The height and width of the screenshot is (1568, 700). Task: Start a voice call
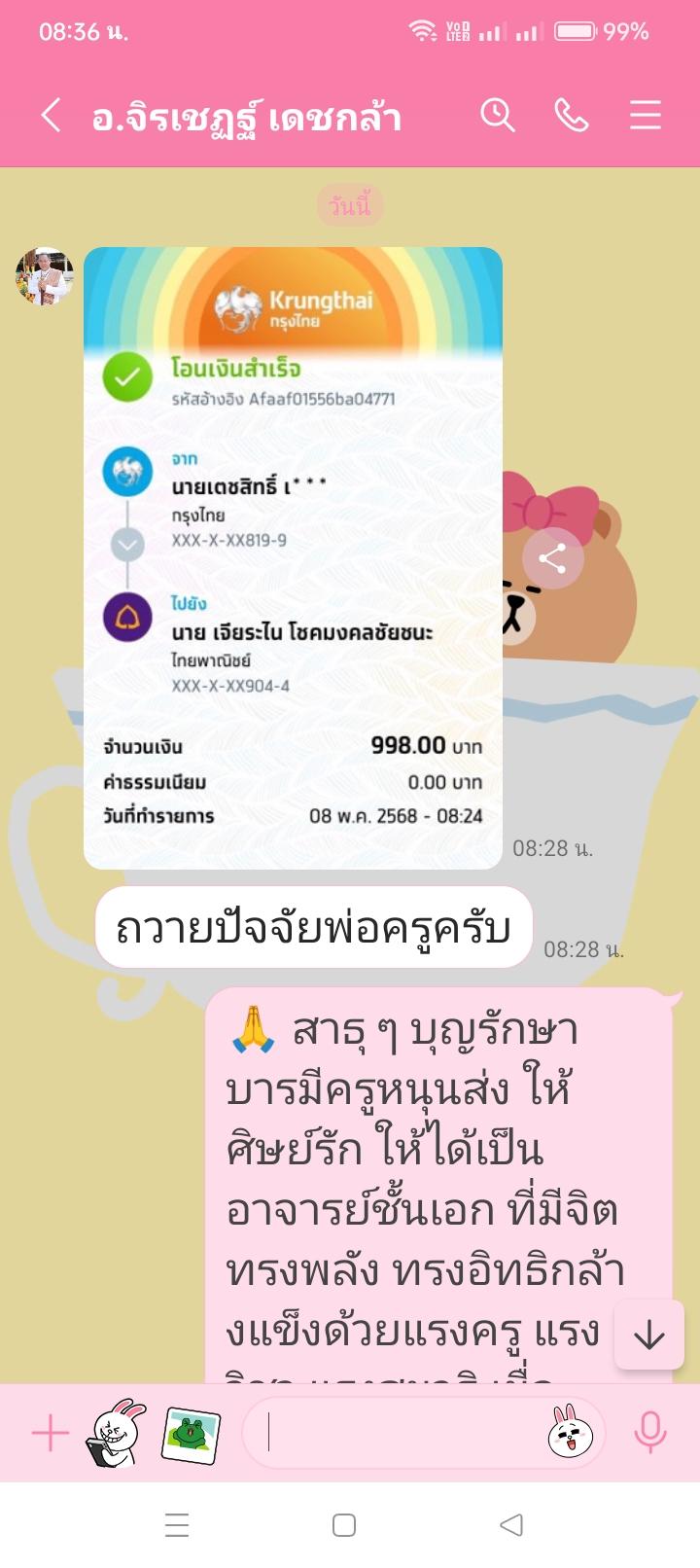pyautogui.click(x=572, y=116)
